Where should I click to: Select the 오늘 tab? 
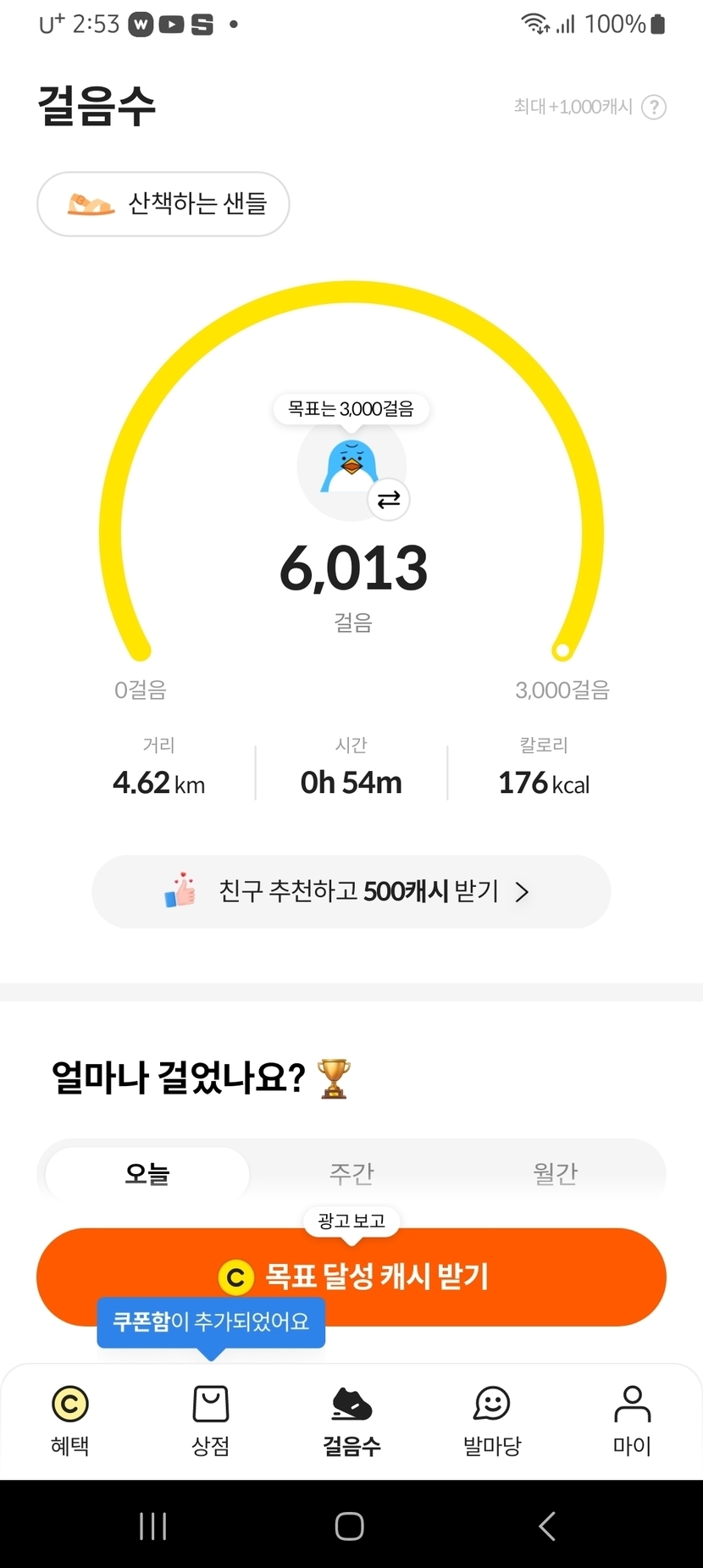pos(147,1173)
